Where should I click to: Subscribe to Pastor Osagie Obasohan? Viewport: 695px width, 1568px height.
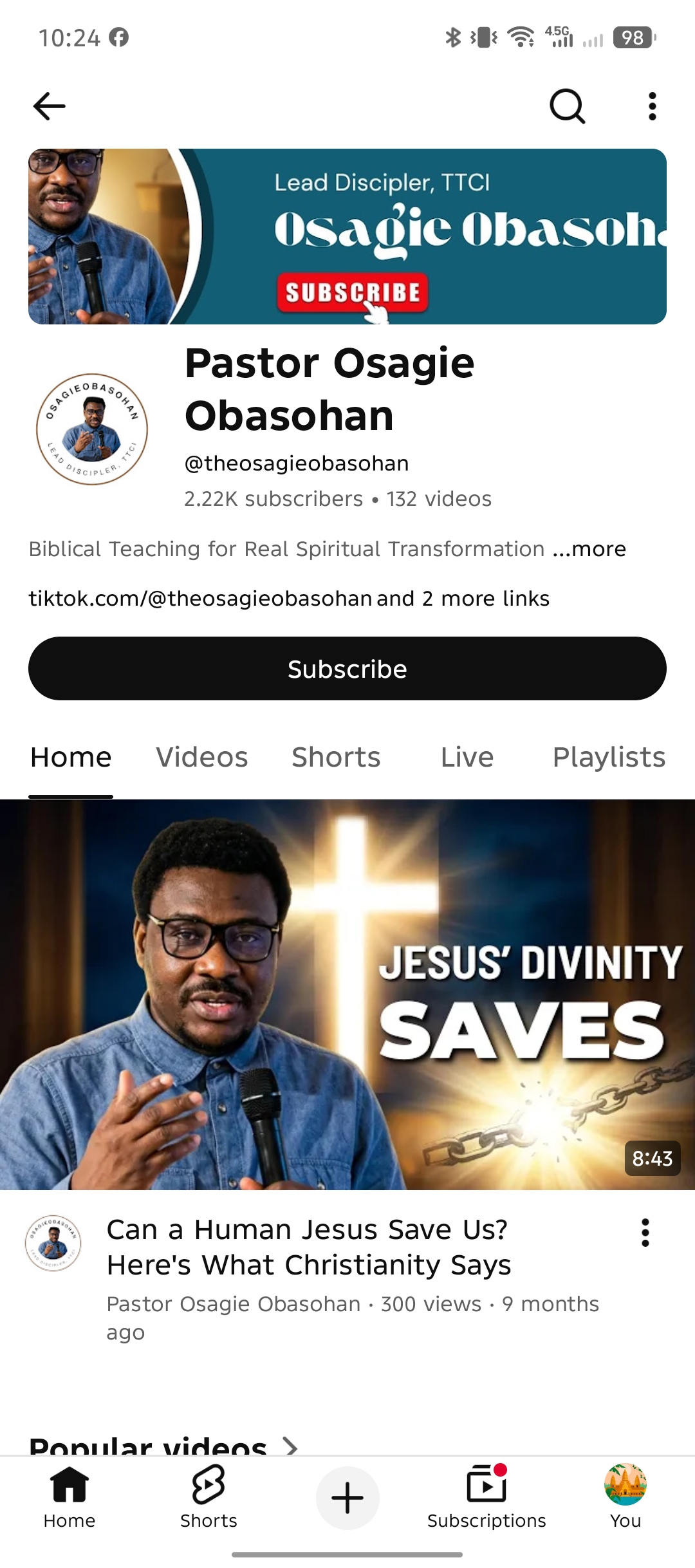pyautogui.click(x=347, y=669)
